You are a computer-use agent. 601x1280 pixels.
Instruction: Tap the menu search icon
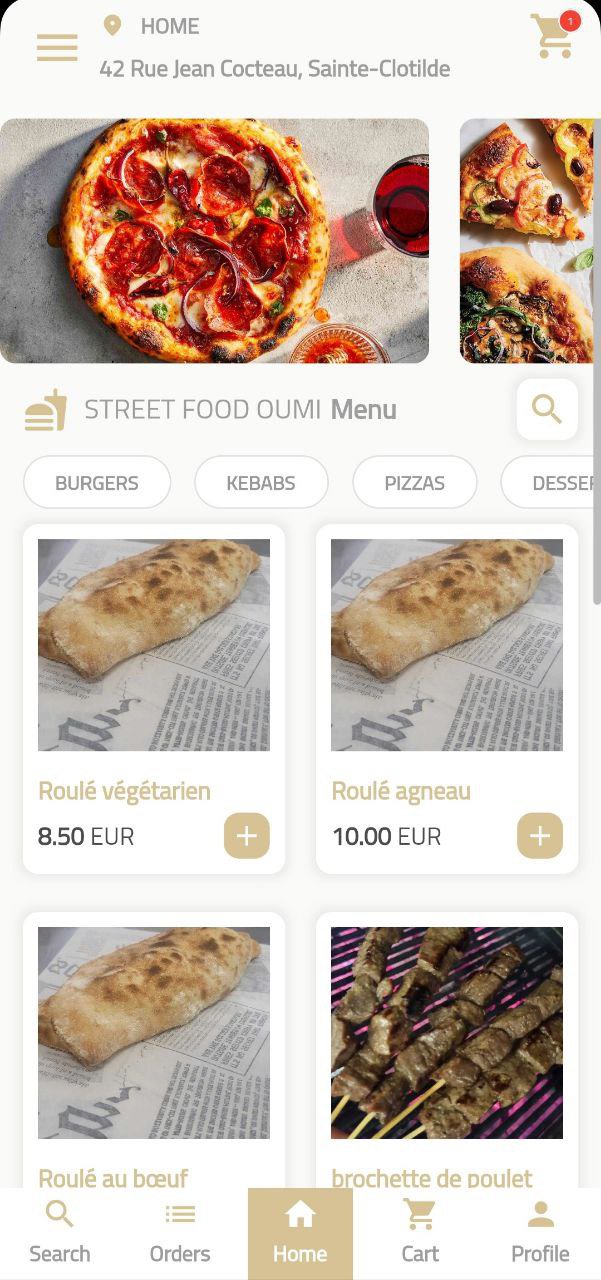pos(547,409)
